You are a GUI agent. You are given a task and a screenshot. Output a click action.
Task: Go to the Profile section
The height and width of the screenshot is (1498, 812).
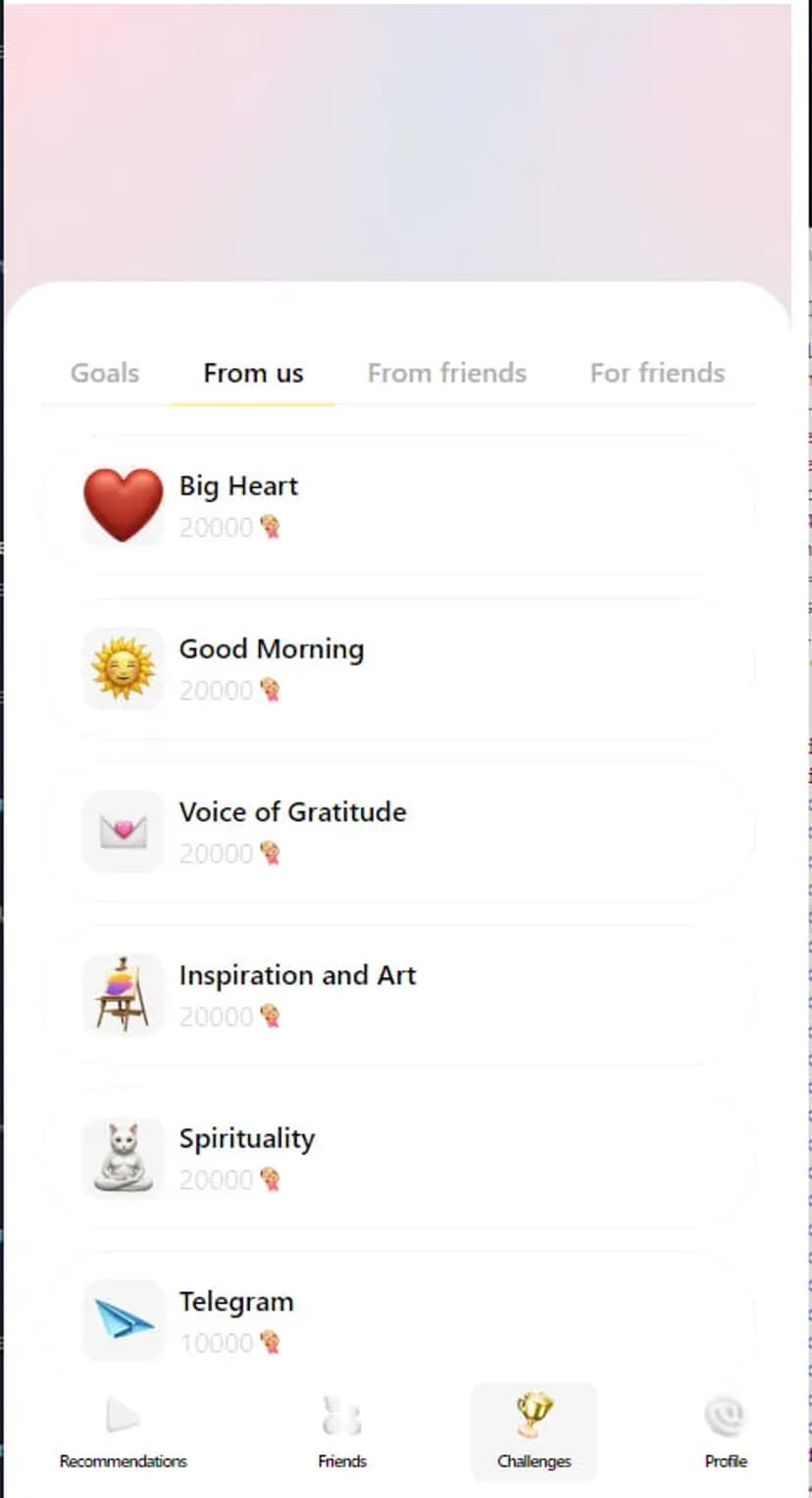726,1432
